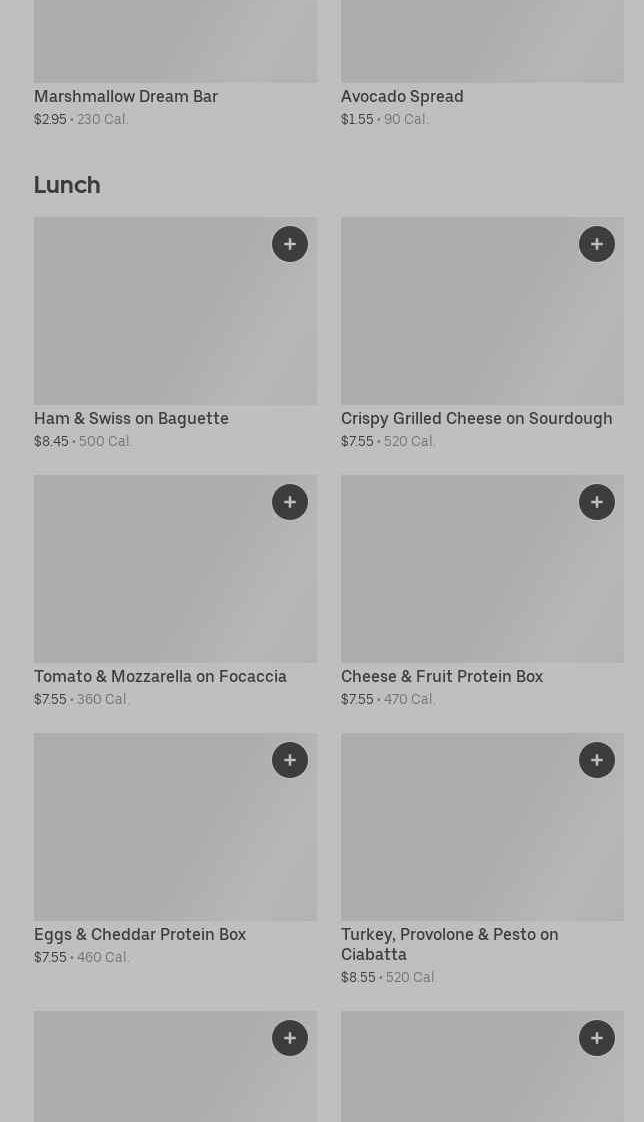Add Crispy Grilled Cheese on Sourdough
Screen dimensions: 644x1122
597,244
